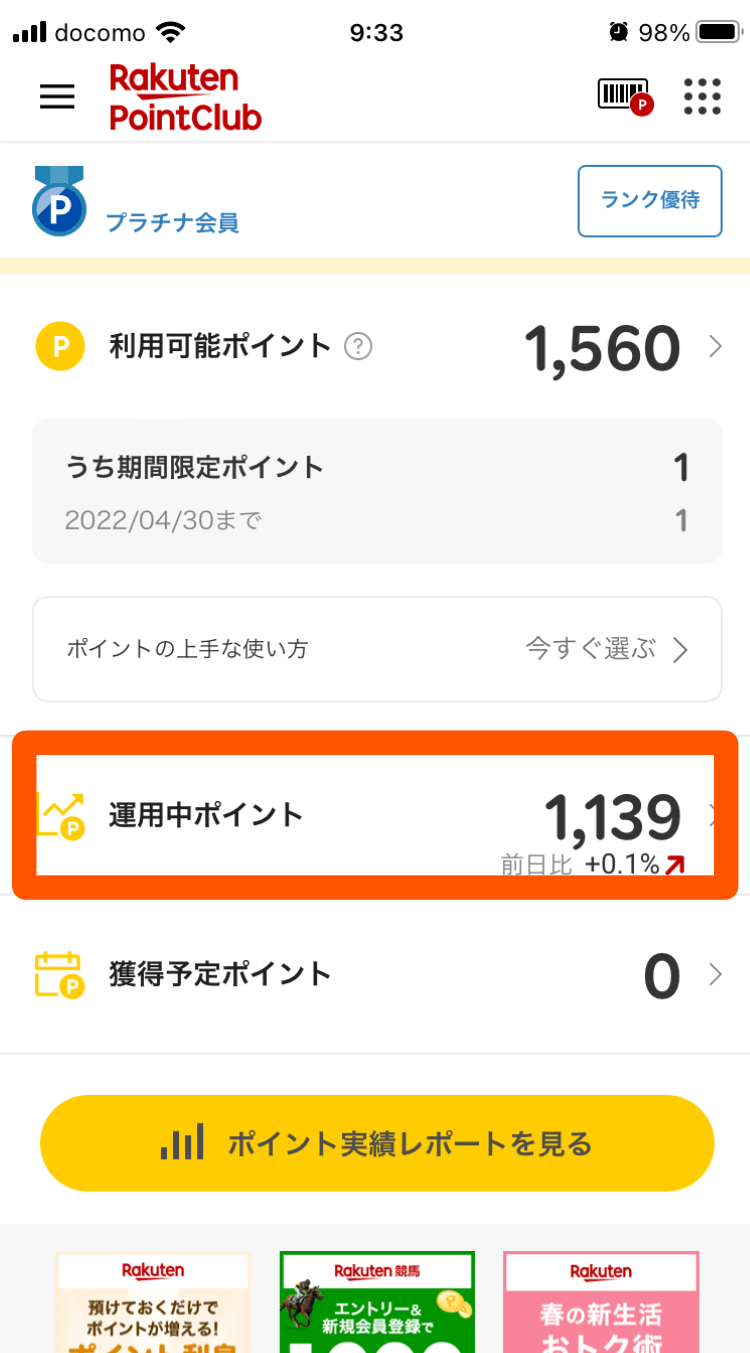
Task: Open the ランク優待 button
Action: coord(650,201)
